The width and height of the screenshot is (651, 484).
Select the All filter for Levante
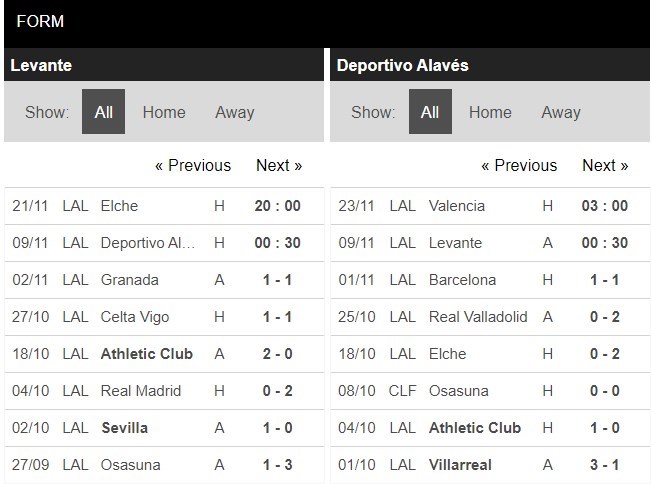tap(103, 112)
